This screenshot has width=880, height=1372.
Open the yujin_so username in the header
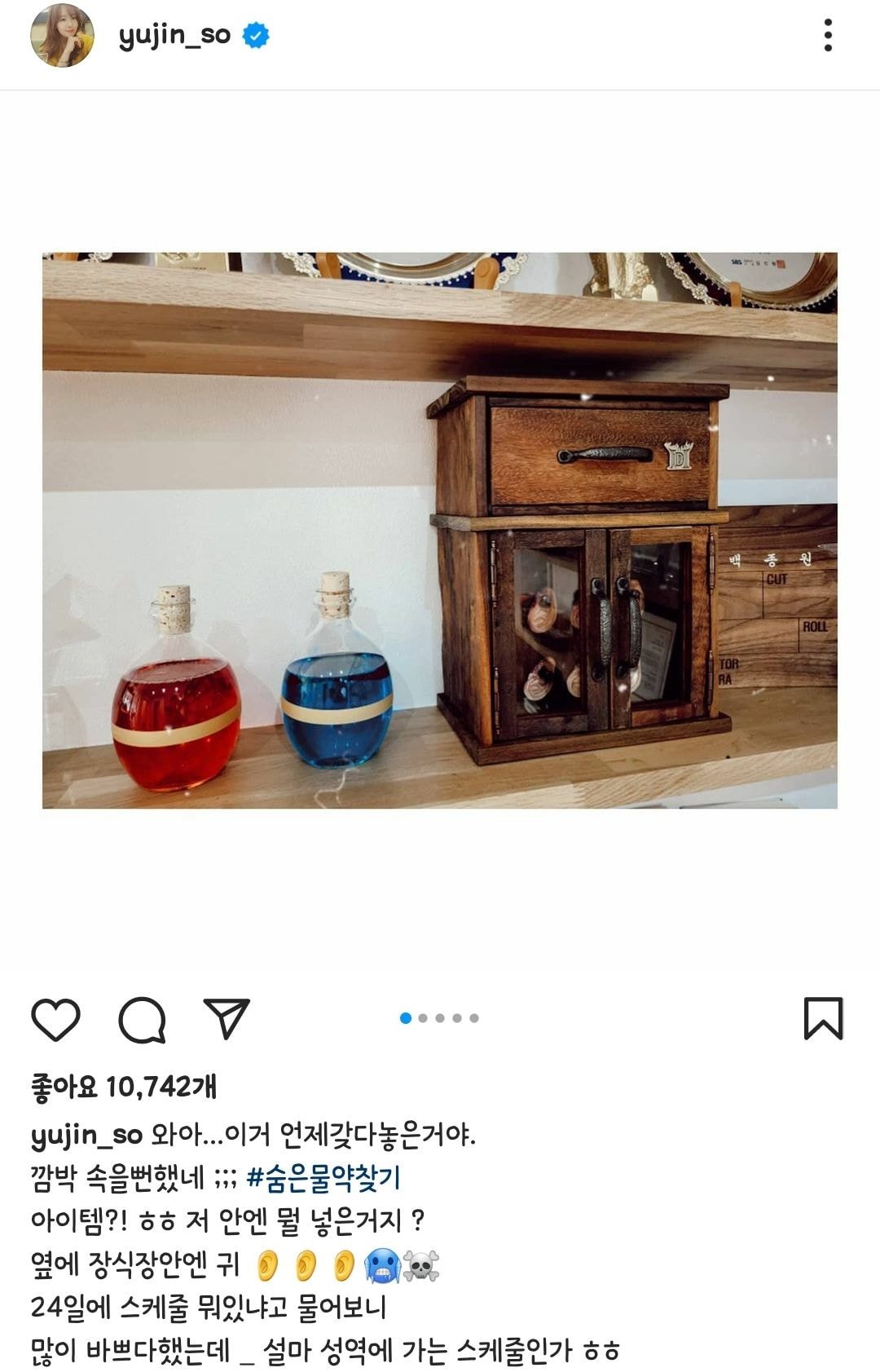[x=174, y=36]
